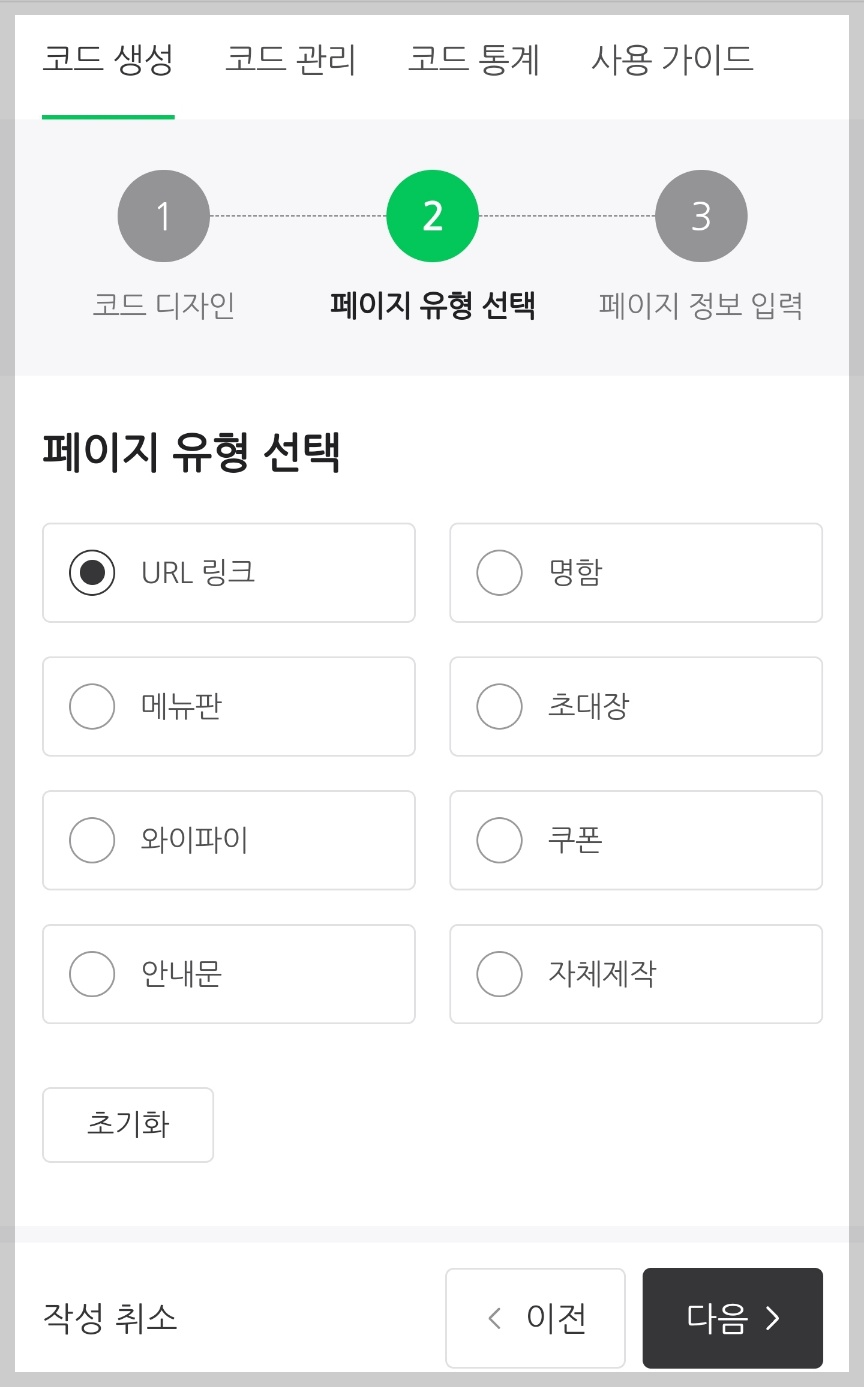This screenshot has width=864, height=1387.
Task: Stay on the 코드 생성 tab
Action: [108, 59]
